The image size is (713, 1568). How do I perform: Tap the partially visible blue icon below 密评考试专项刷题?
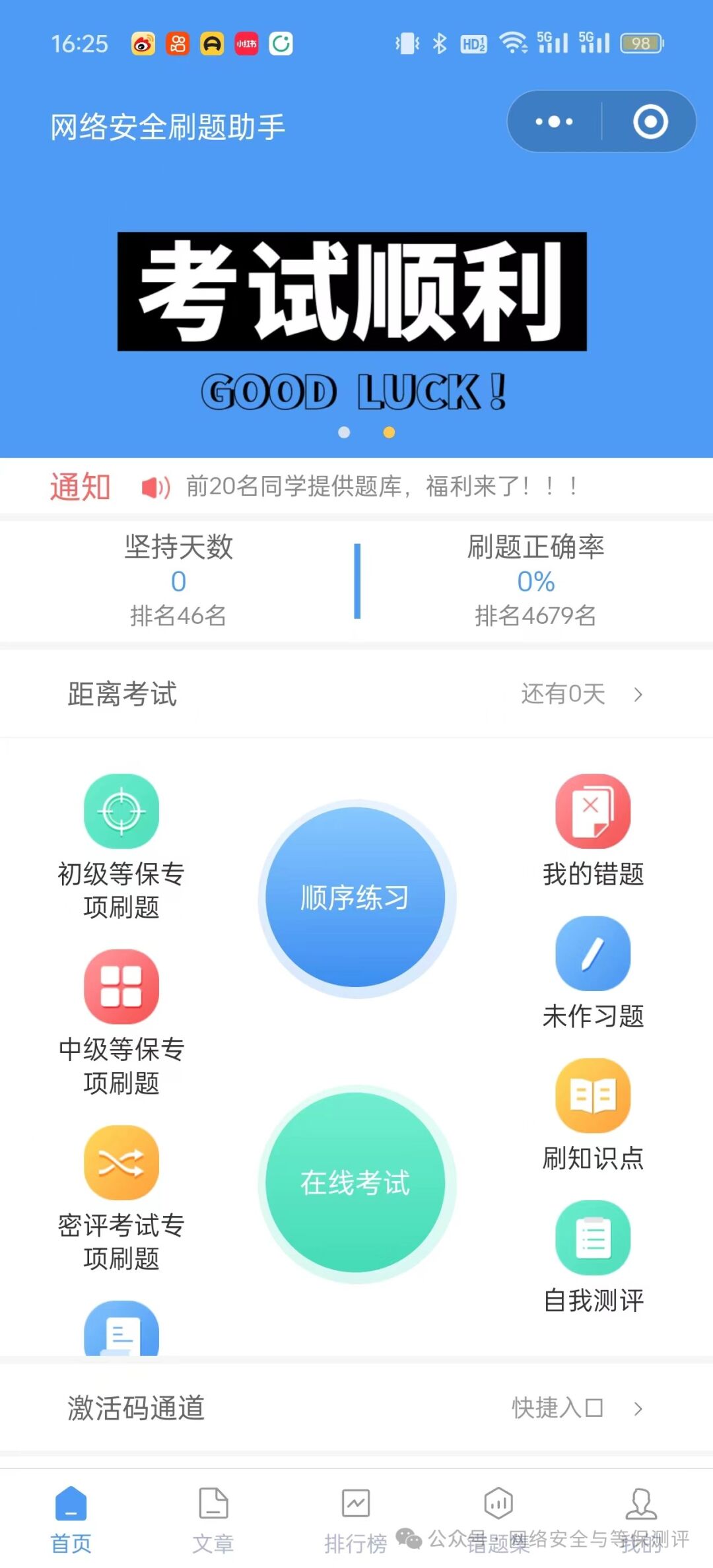tap(121, 1330)
